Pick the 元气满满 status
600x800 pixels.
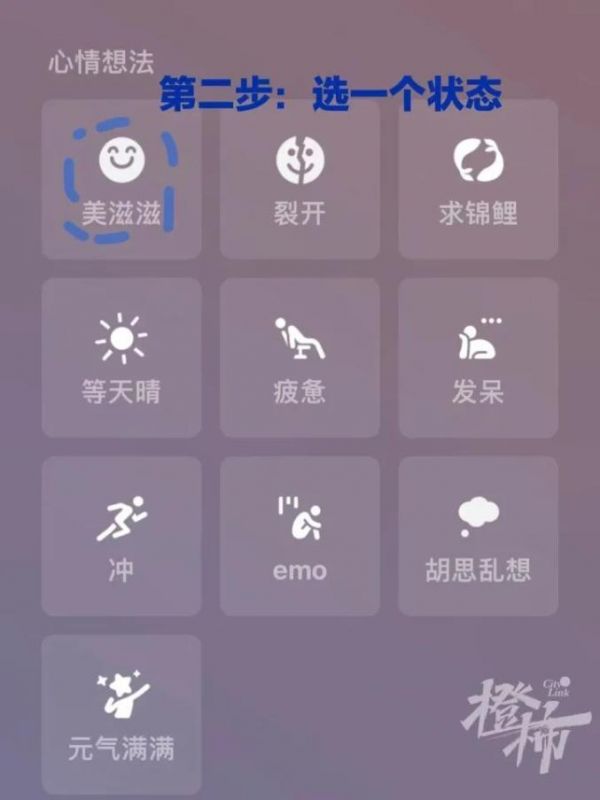pyautogui.click(x=121, y=714)
